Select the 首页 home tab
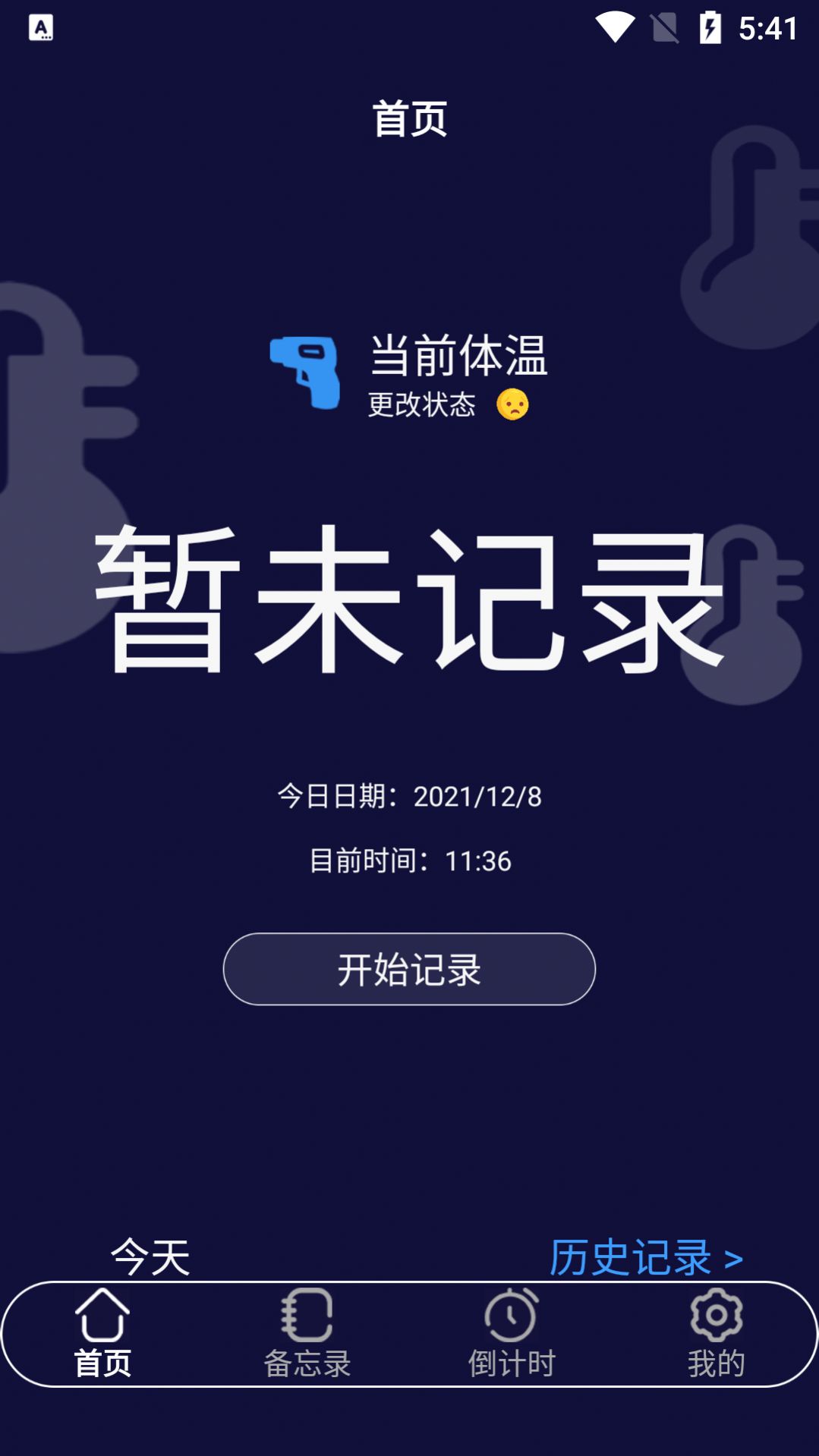 pos(102,1334)
